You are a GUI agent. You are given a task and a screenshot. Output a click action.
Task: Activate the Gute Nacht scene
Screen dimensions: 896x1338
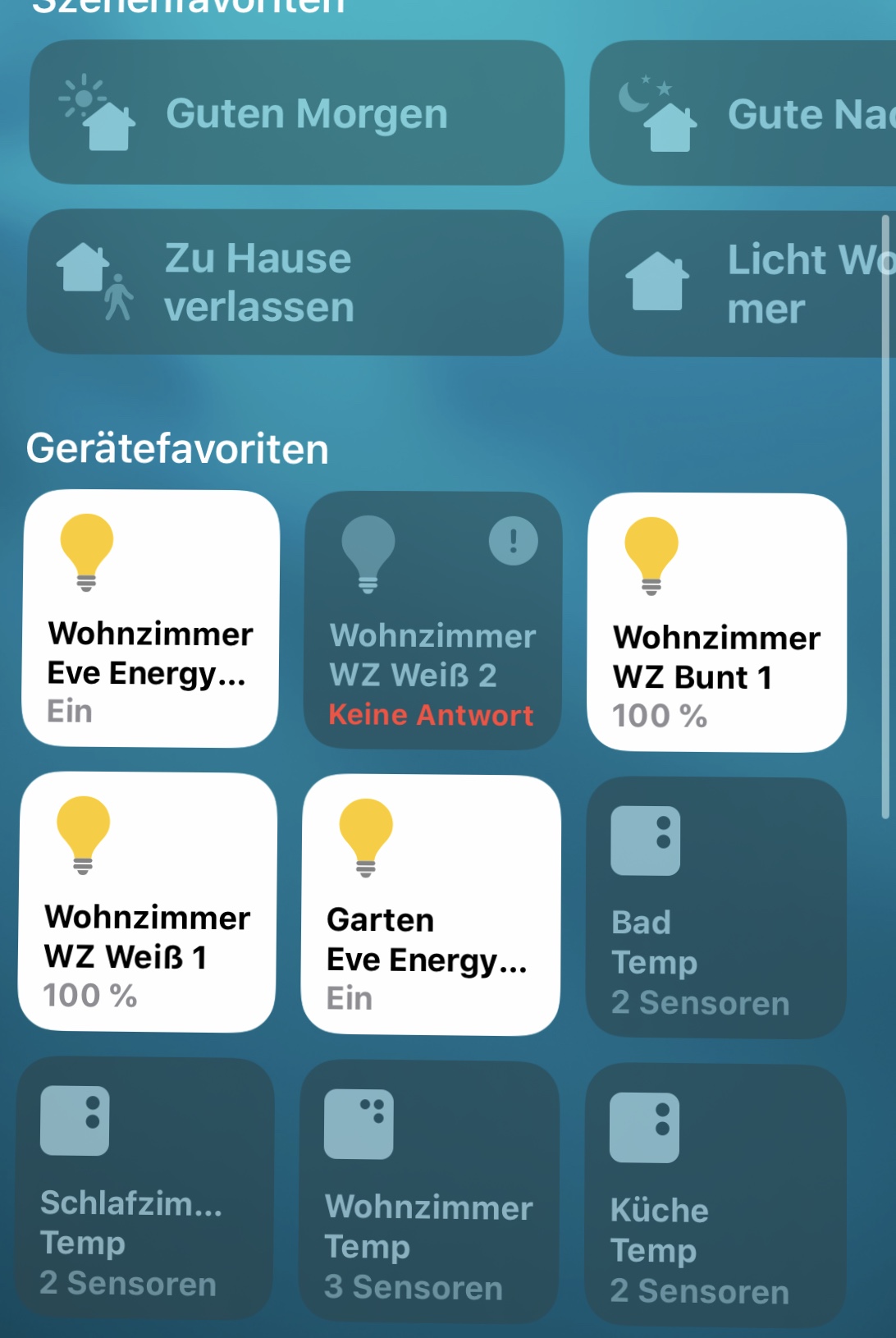[743, 113]
